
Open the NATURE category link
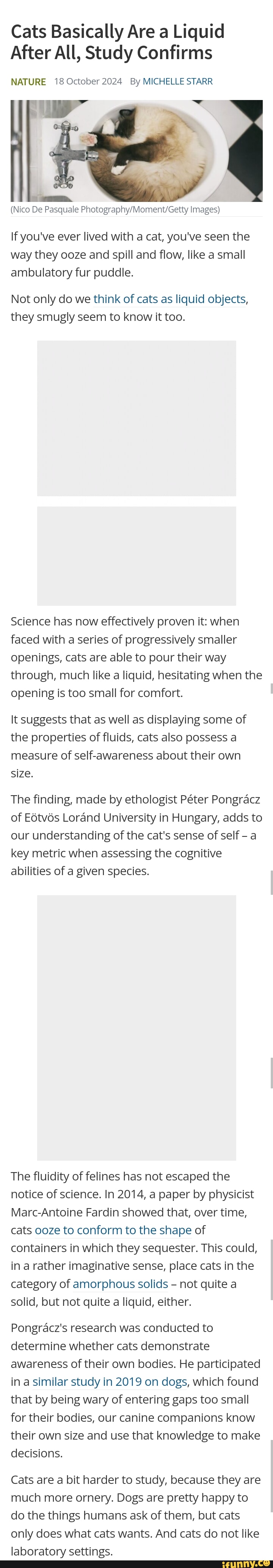[x=28, y=81]
